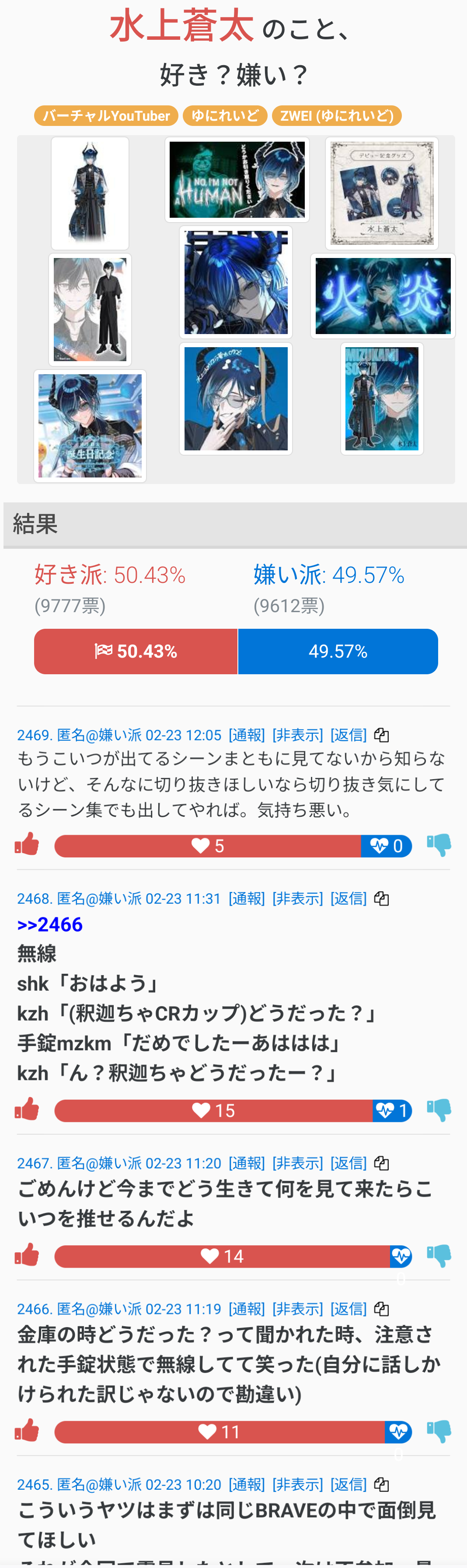Reply to comment 2465 via 返信
The image size is (467, 1568).
[349, 1484]
